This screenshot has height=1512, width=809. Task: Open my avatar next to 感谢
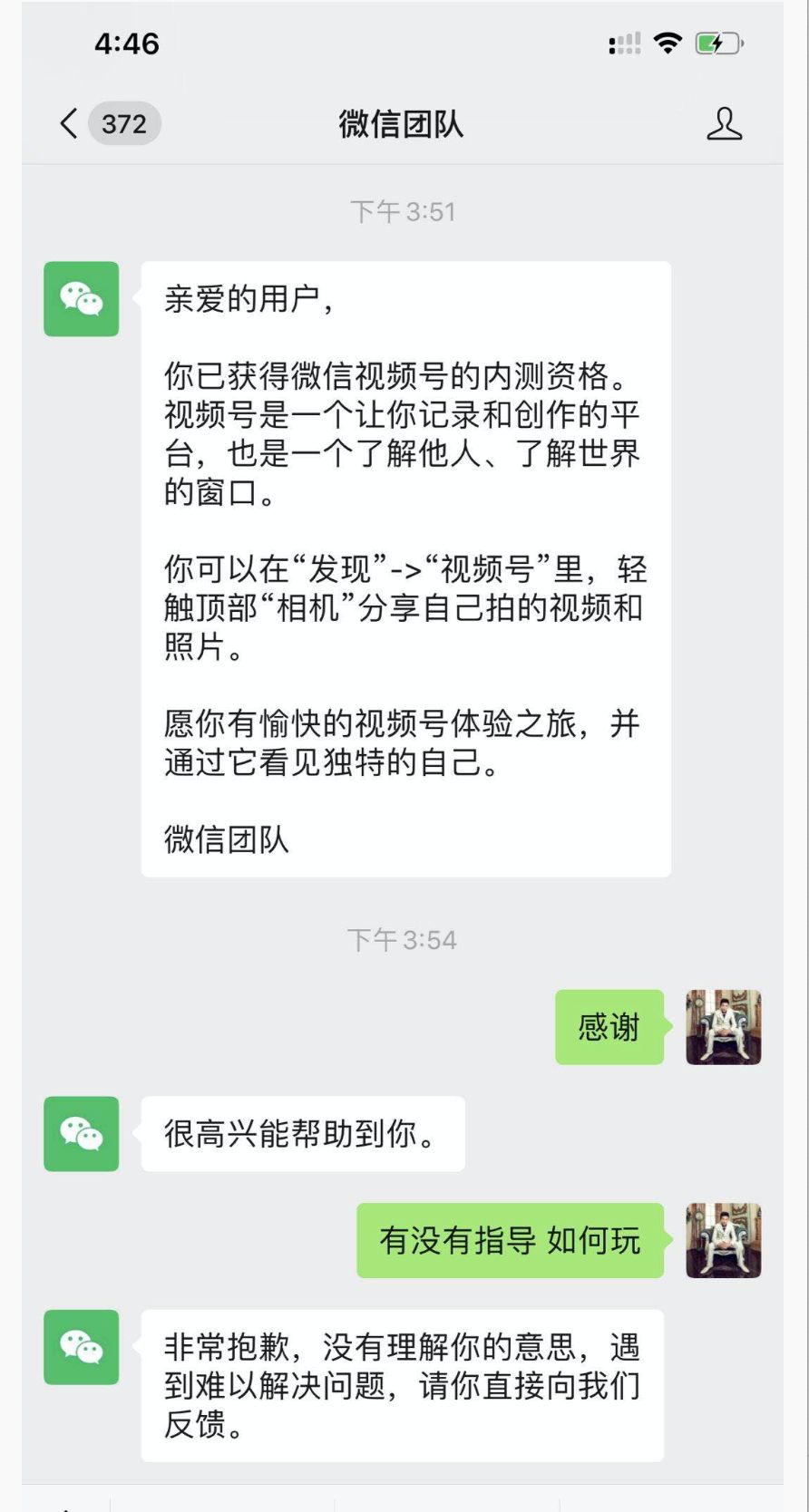pyautogui.click(x=723, y=1027)
